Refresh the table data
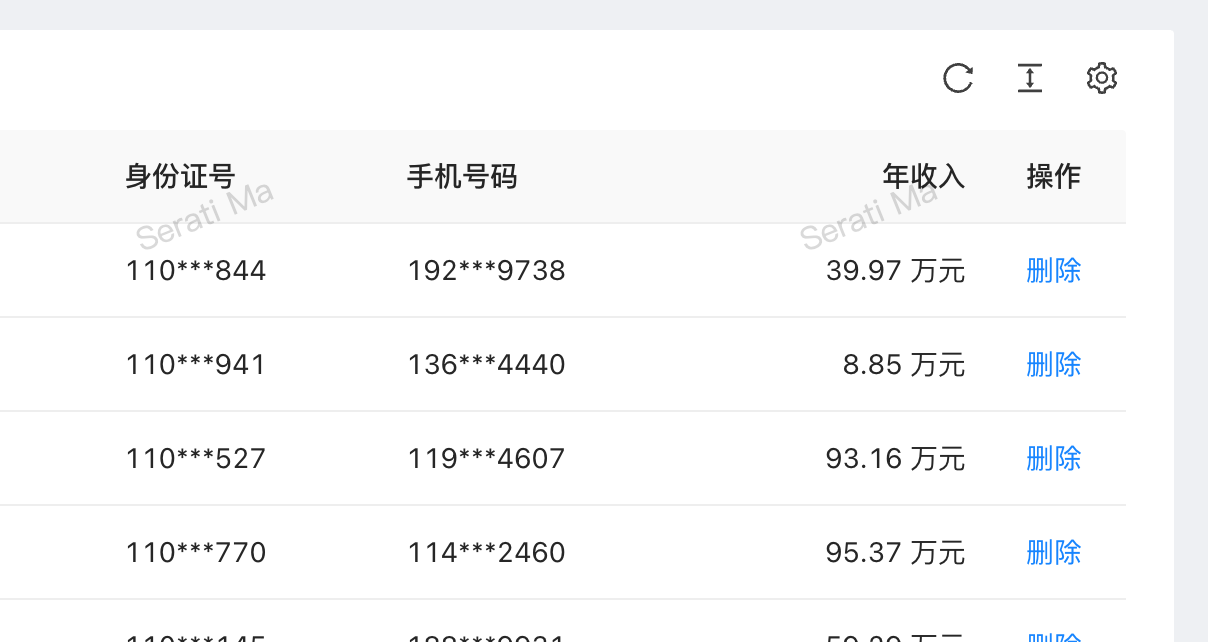The width and height of the screenshot is (1208, 642). click(958, 78)
